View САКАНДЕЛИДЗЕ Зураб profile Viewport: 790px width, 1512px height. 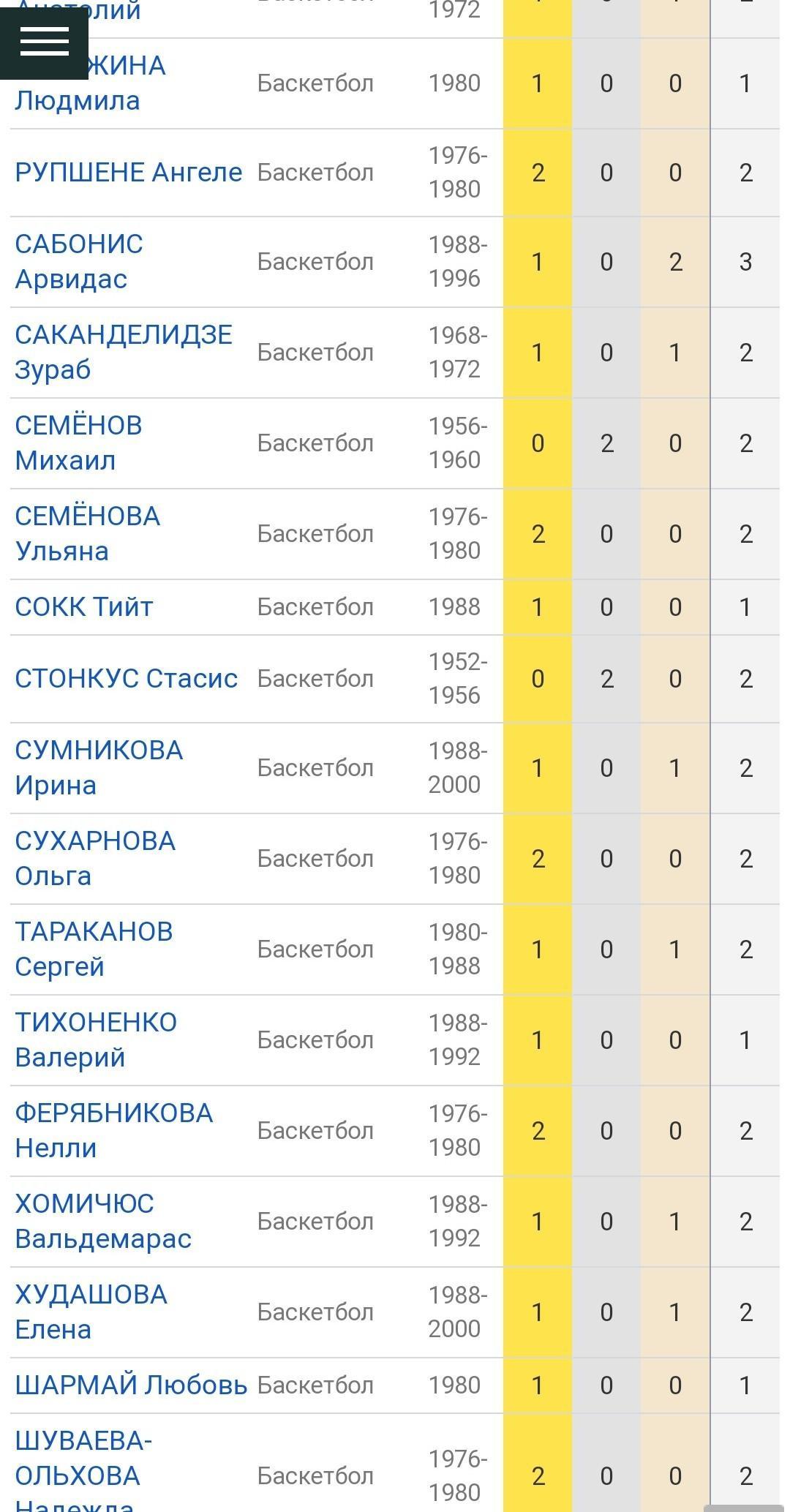124,353
